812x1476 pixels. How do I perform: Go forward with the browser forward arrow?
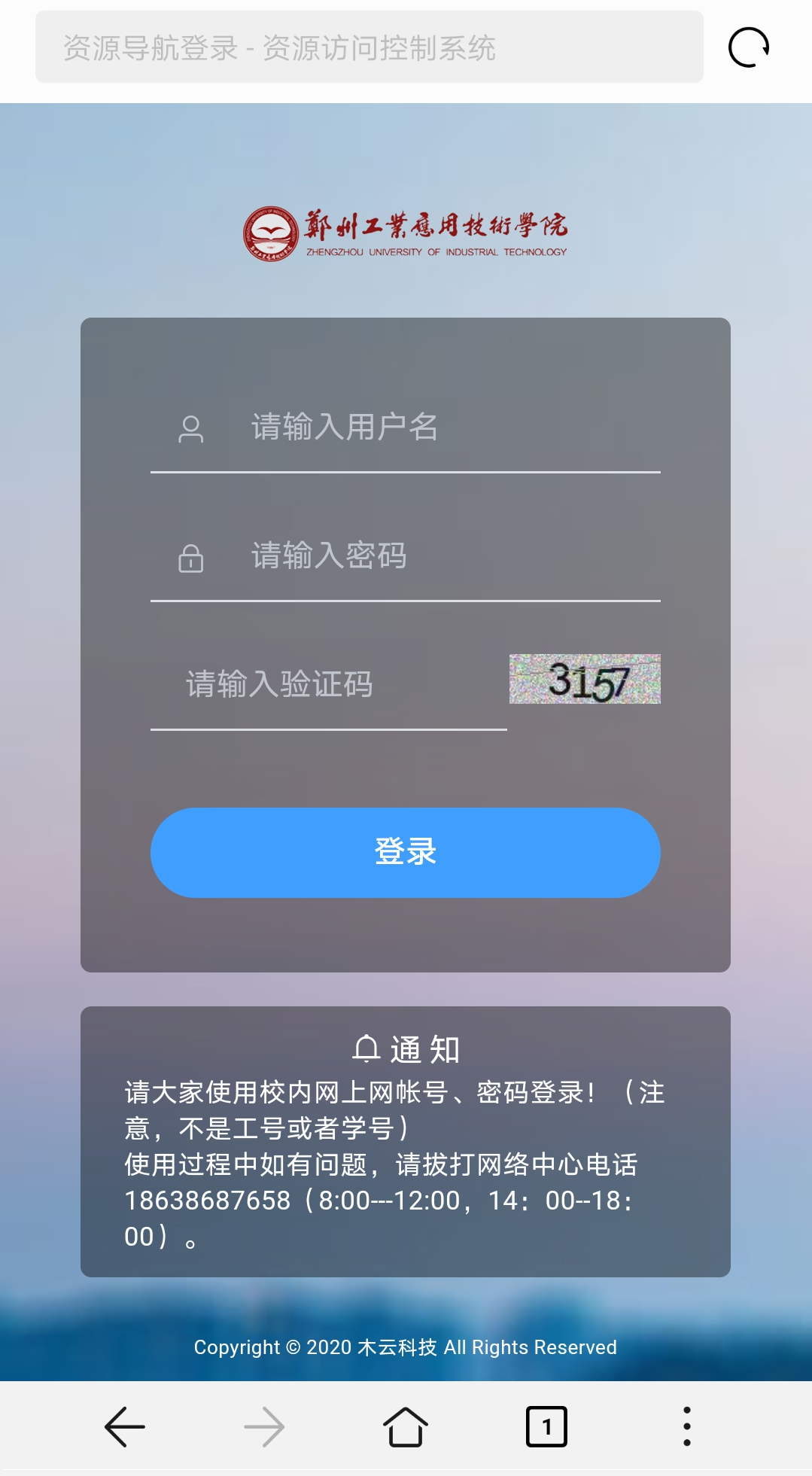pyautogui.click(x=264, y=1426)
